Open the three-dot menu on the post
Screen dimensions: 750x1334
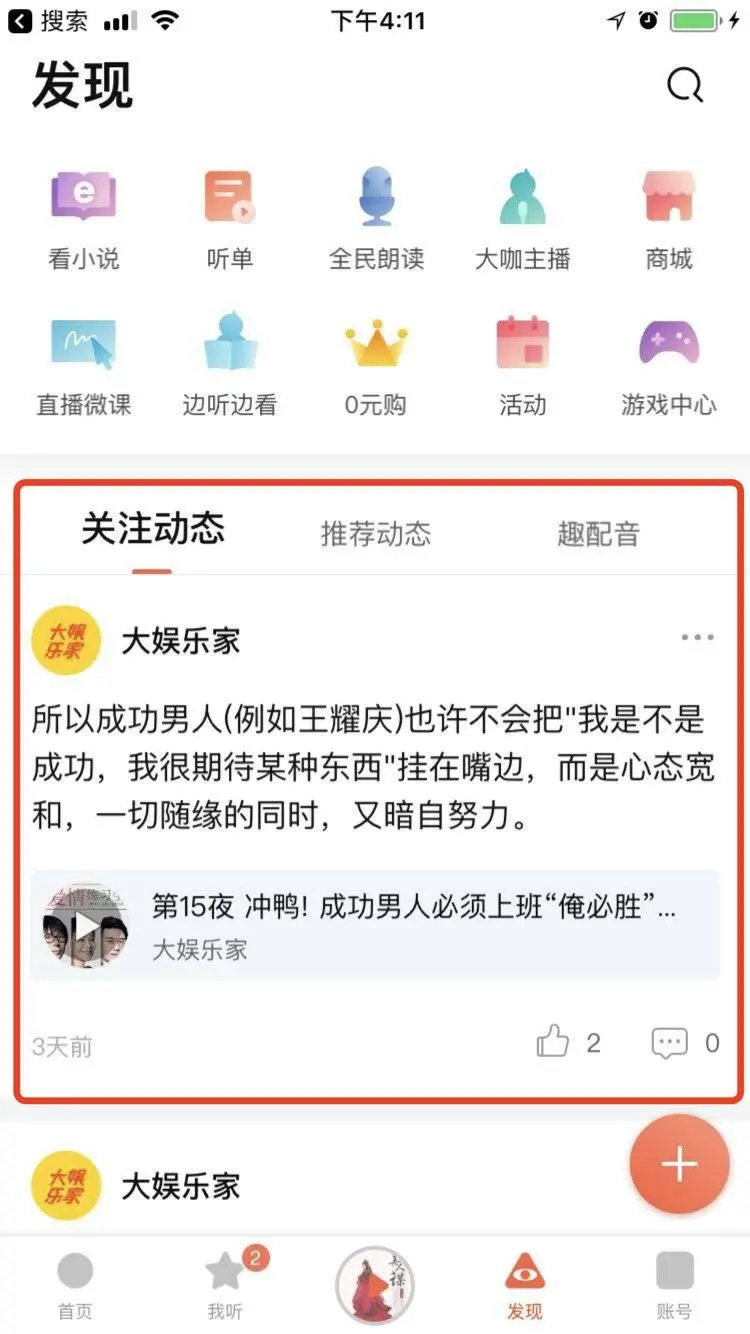point(697,637)
